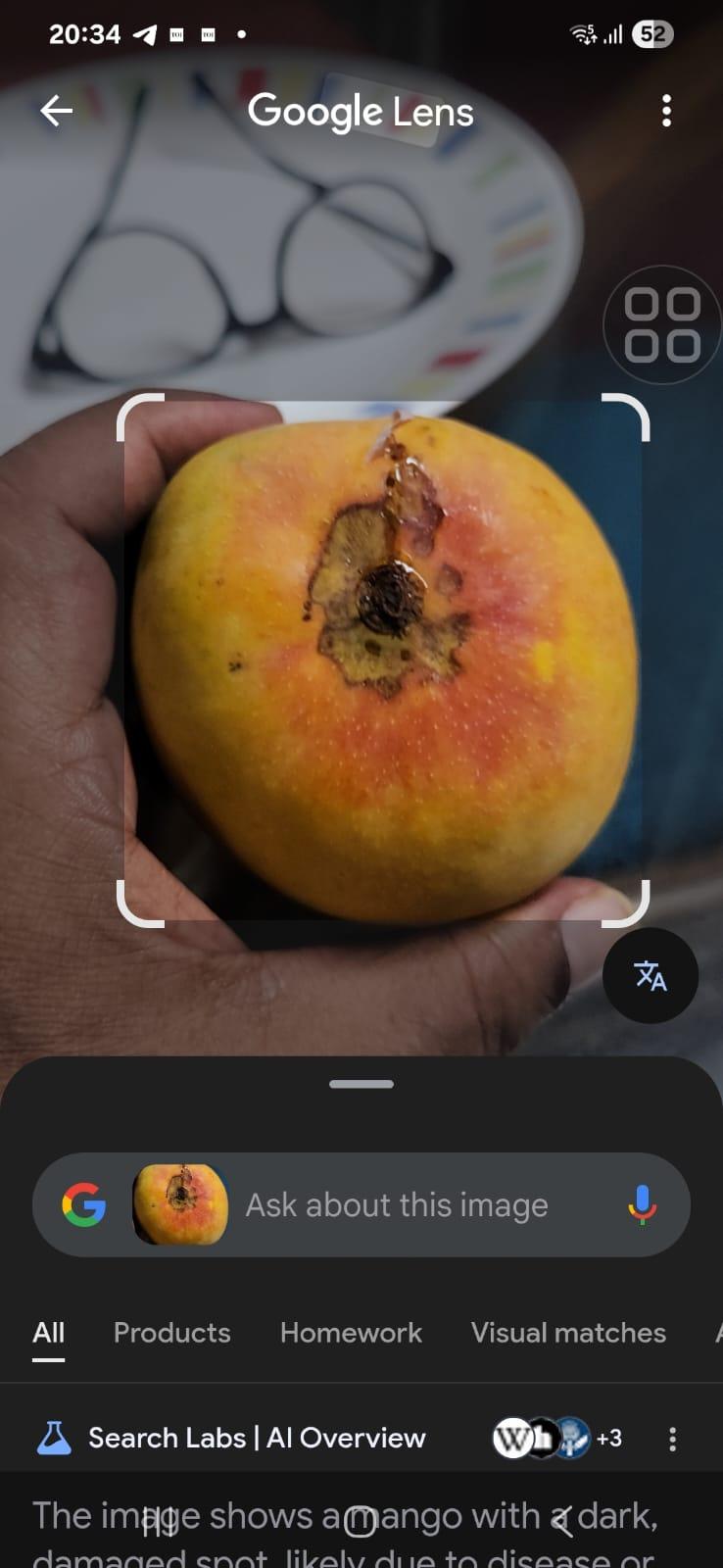Start voice search with the microphone

coord(642,1205)
